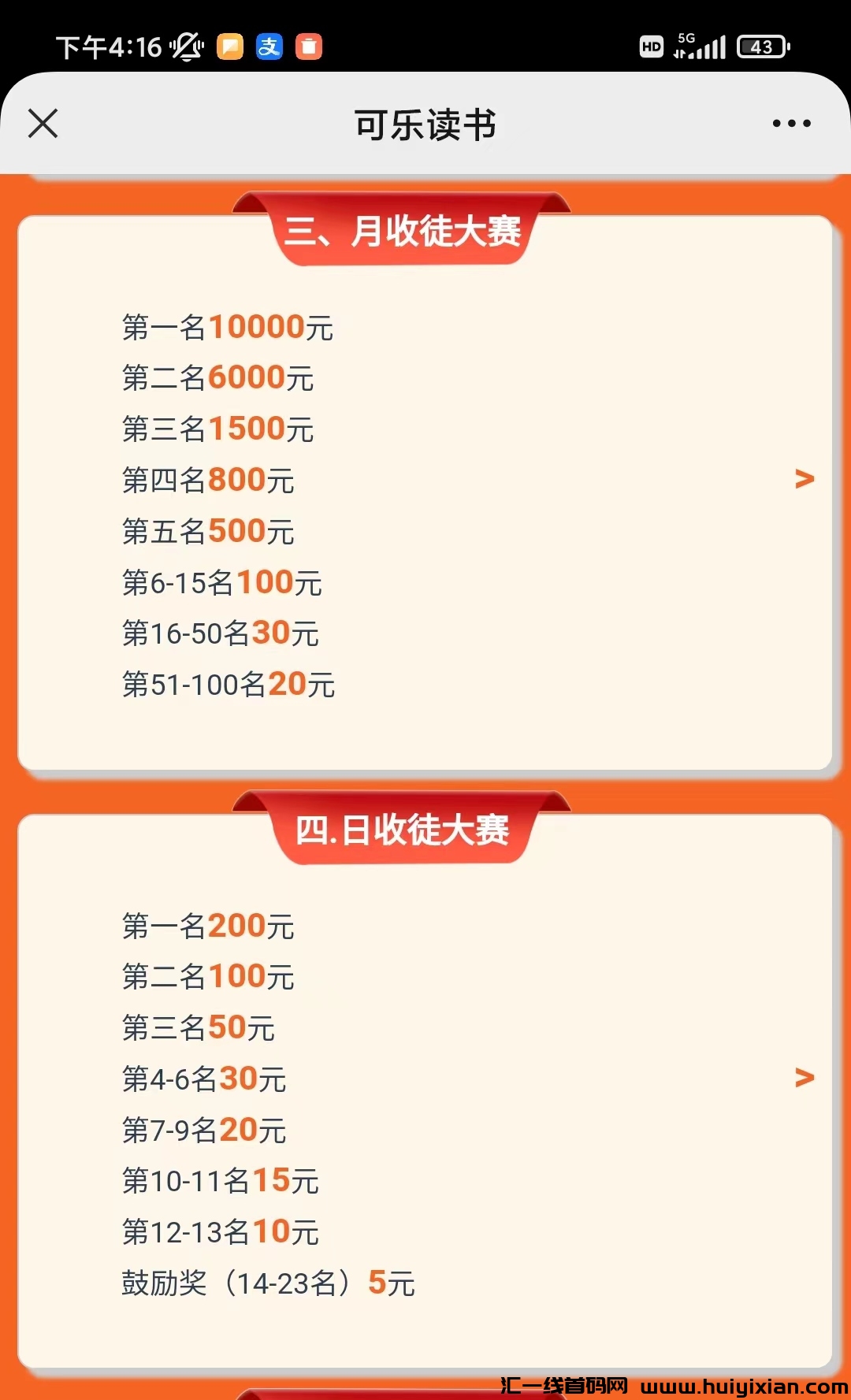The height and width of the screenshot is (1400, 851).
Task: Tap the HD indicator in status bar
Action: (651, 47)
